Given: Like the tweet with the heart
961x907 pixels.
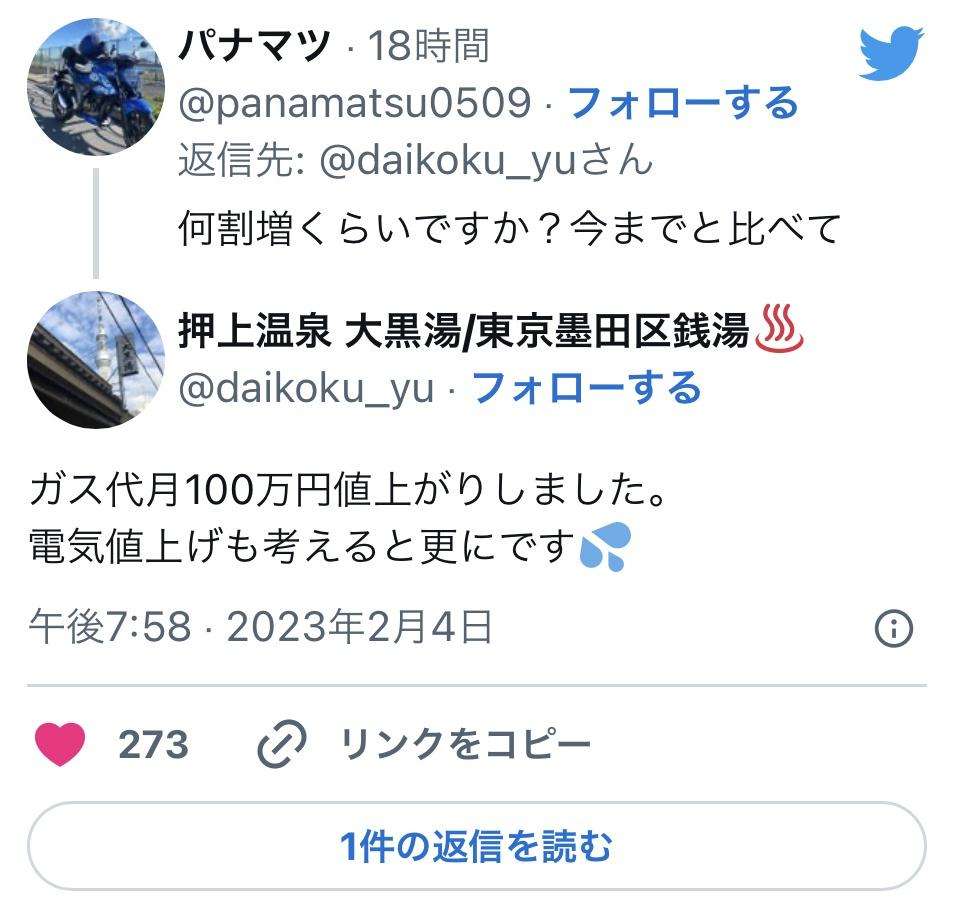Looking at the screenshot, I should (60, 745).
